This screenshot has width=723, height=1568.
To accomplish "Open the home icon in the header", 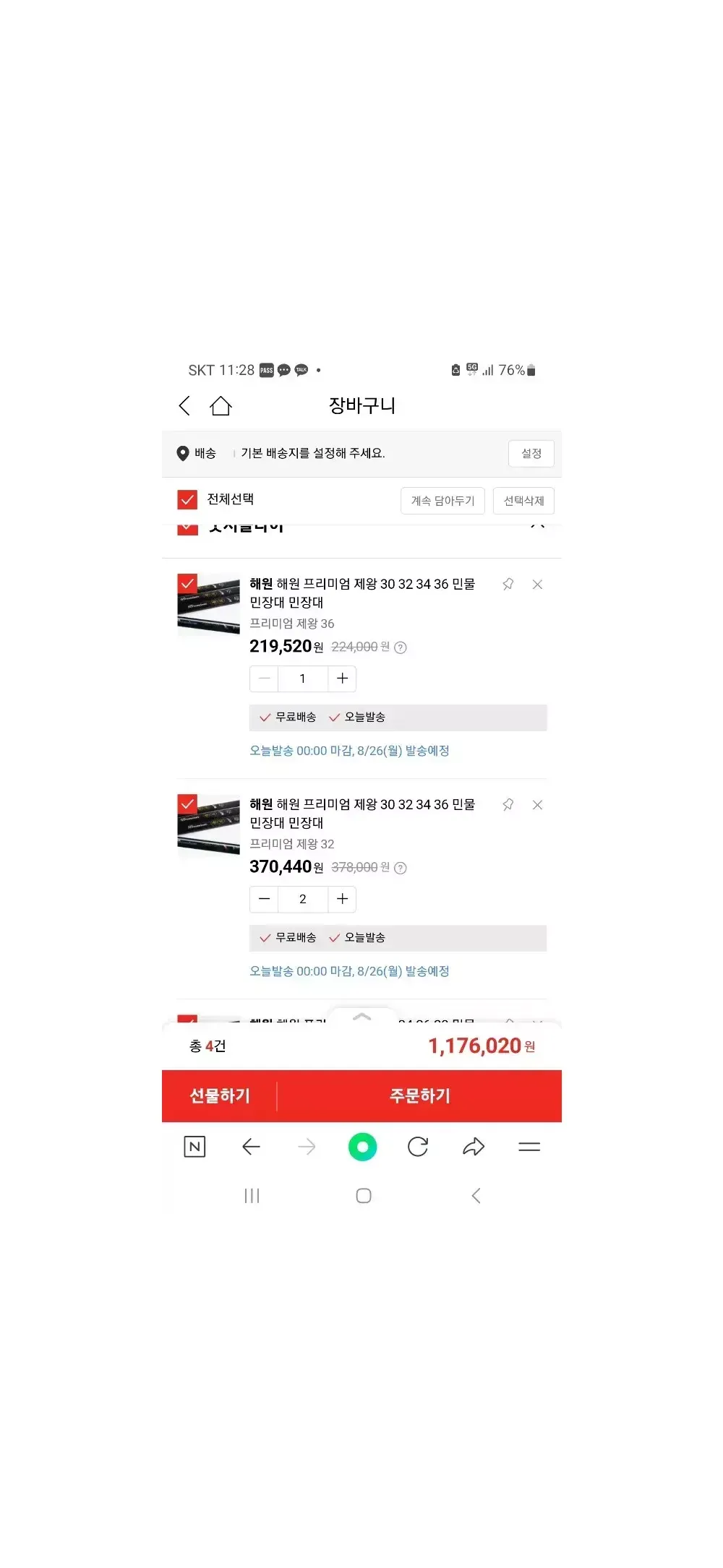I will click(221, 406).
